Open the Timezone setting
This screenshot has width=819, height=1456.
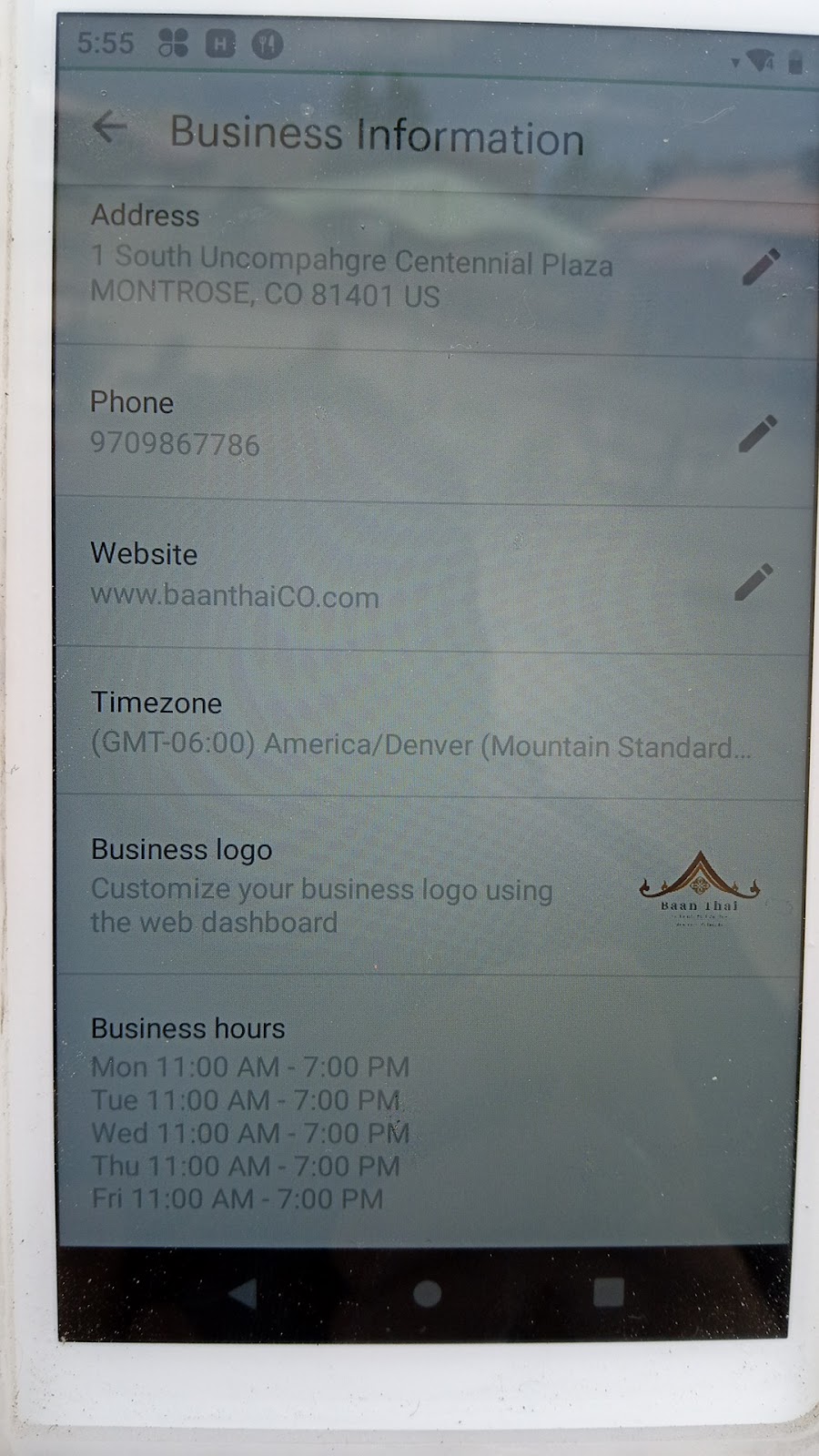[x=420, y=725]
